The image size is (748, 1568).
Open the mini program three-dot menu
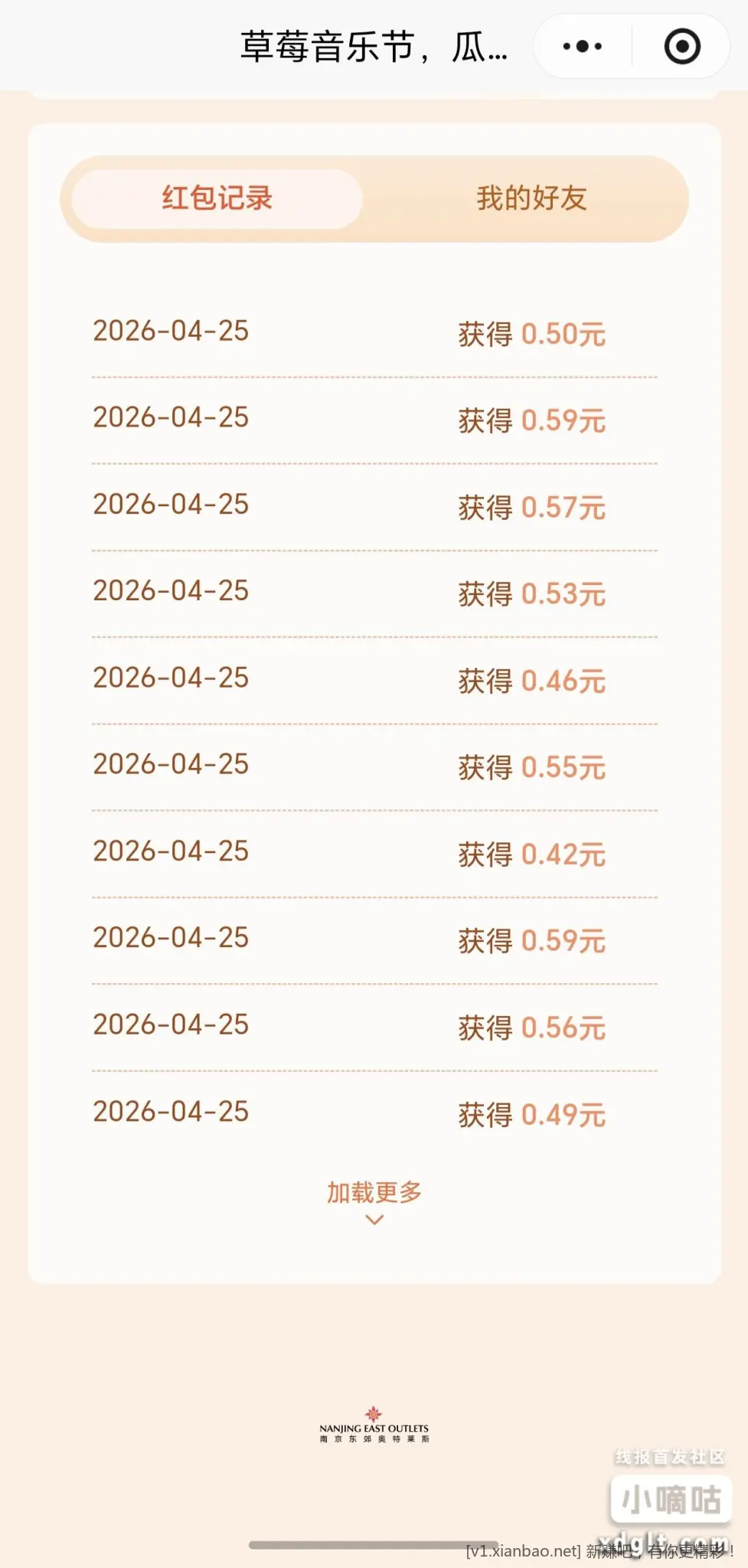(x=583, y=47)
